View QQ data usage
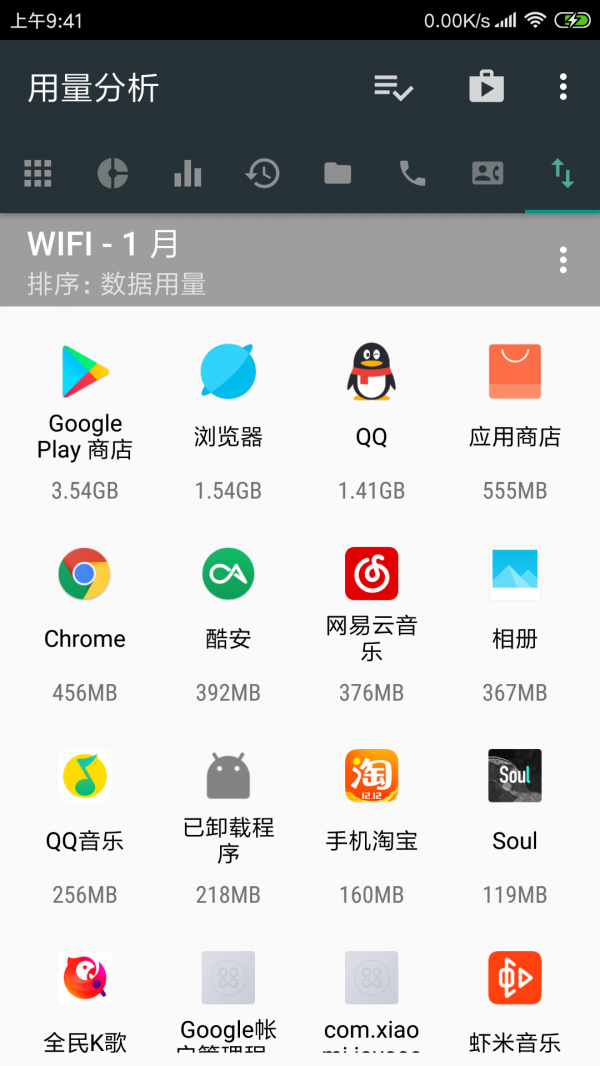600x1066 pixels. pyautogui.click(x=372, y=422)
